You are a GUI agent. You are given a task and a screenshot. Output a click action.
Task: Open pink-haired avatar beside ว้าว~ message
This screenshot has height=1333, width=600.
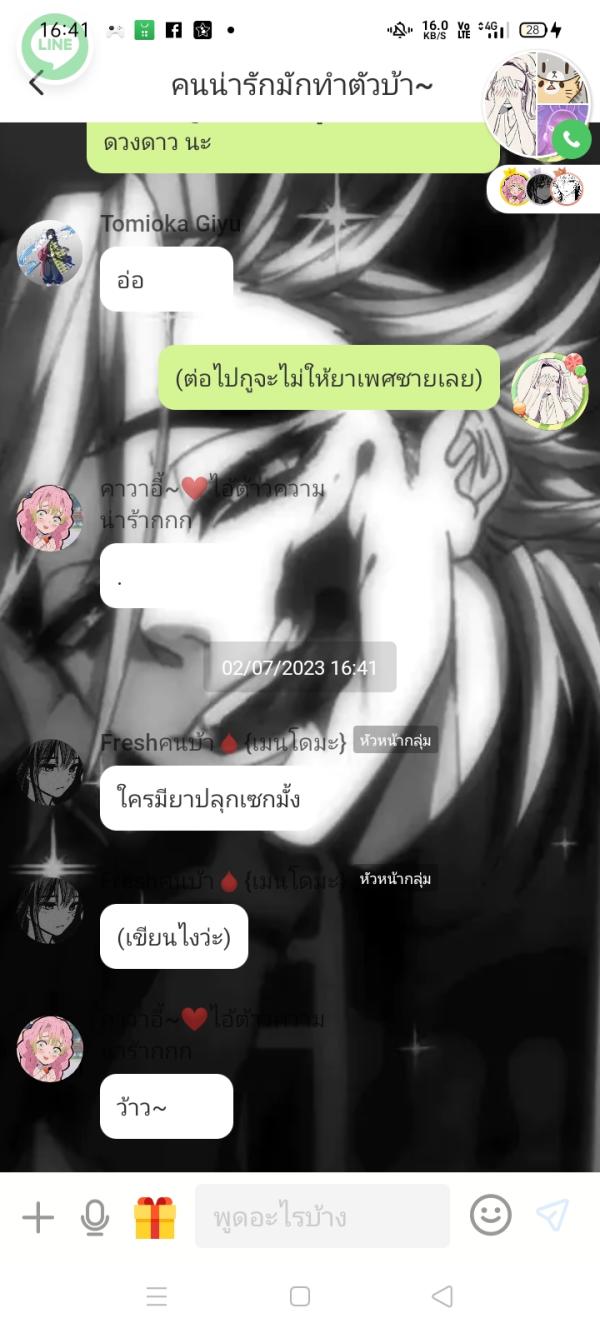[x=50, y=1049]
